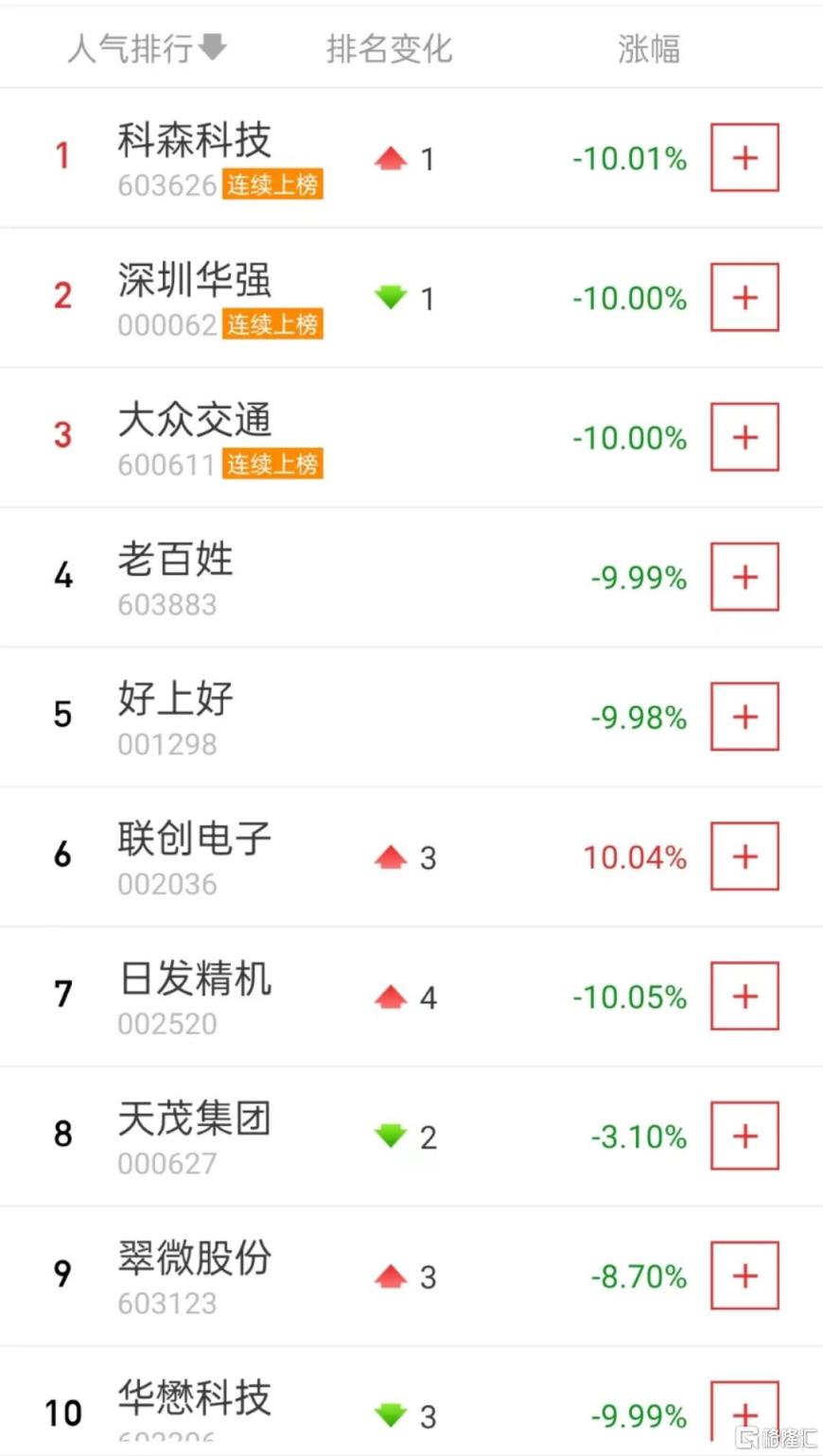The image size is (823, 1456).
Task: Add 天茂集团 to watchlist
Action: [744, 1136]
